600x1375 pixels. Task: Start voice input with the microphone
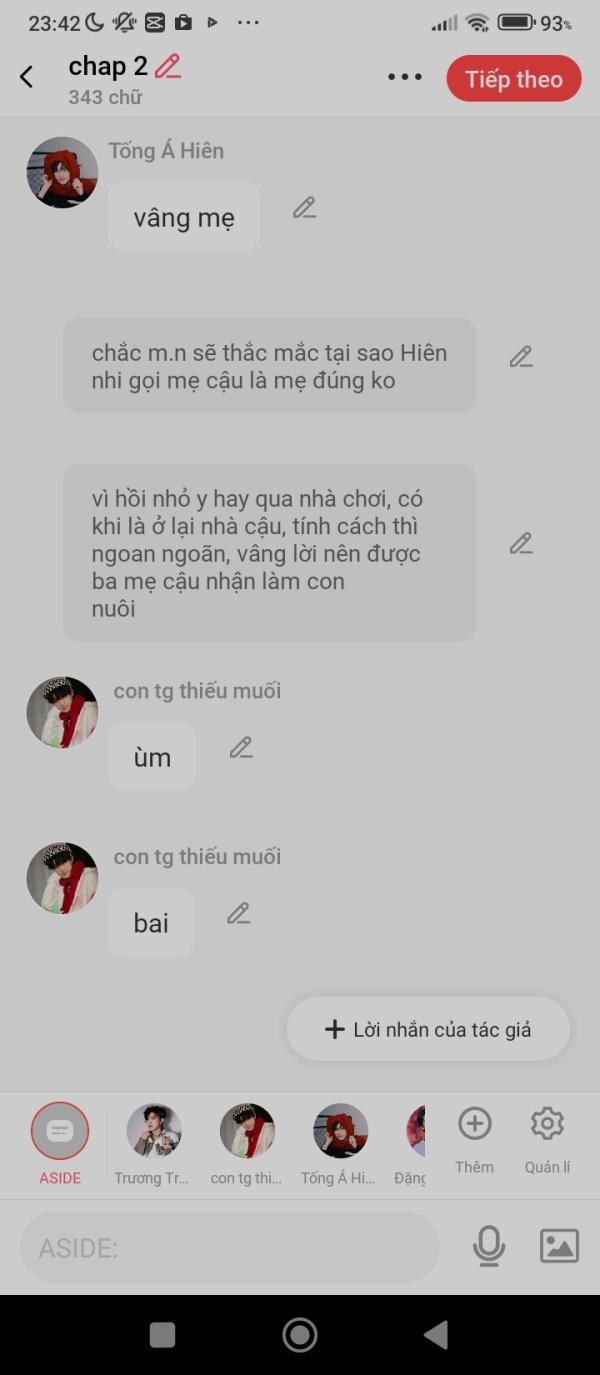489,1246
